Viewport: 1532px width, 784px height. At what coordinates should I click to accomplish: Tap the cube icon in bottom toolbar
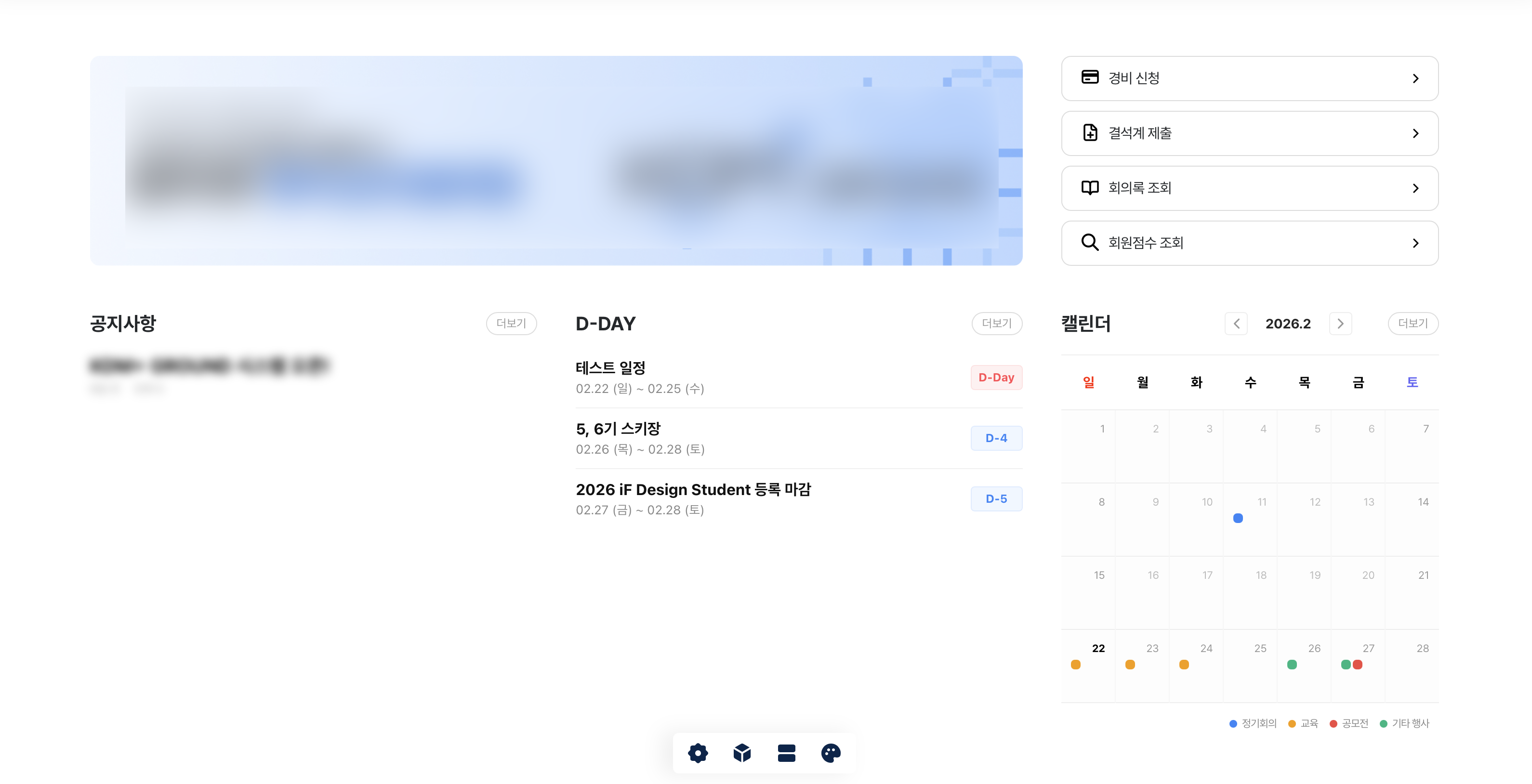point(741,753)
